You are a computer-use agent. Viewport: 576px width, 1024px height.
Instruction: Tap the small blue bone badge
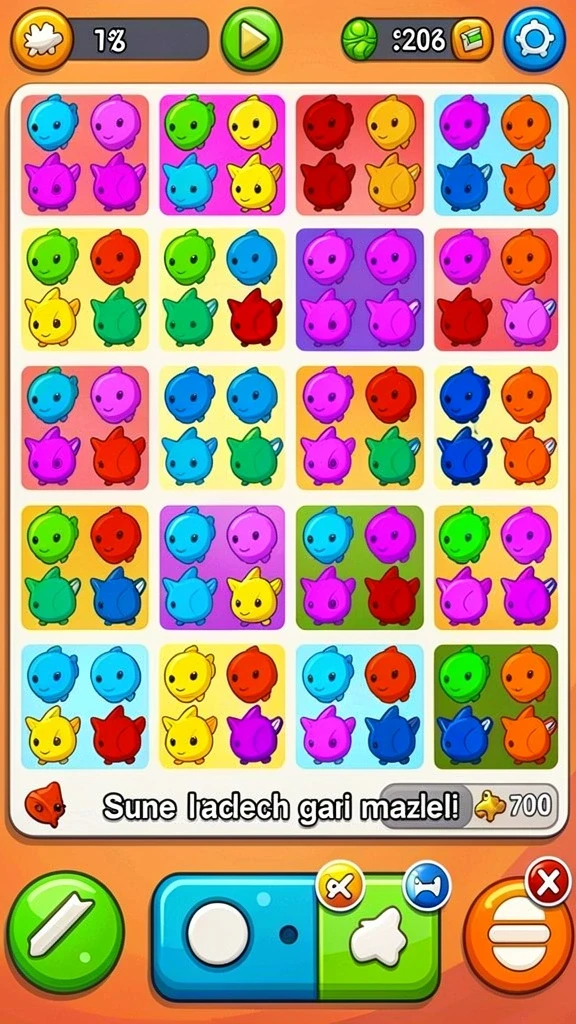(x=427, y=885)
